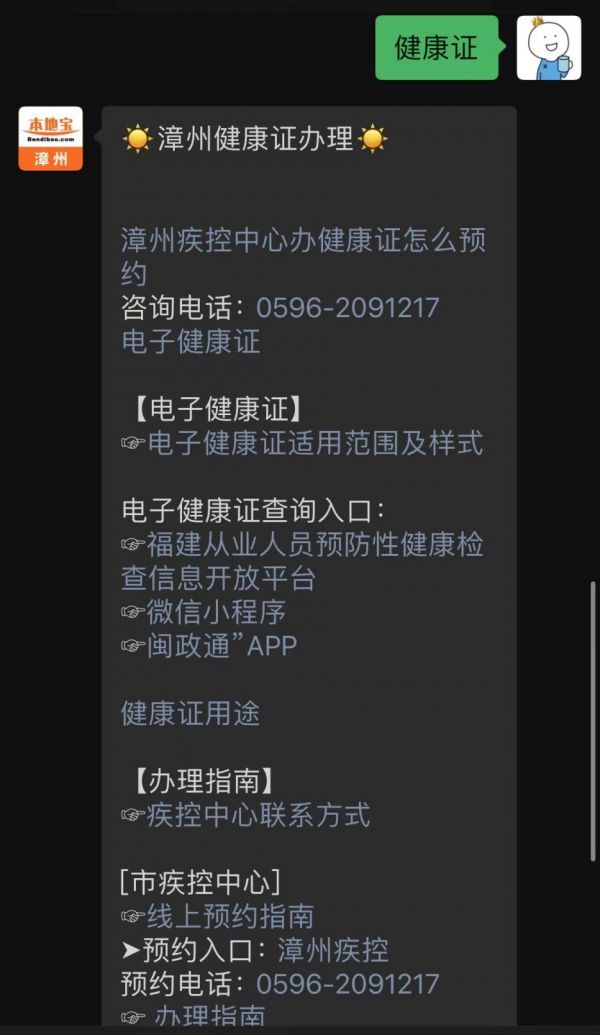The width and height of the screenshot is (600, 1035).
Task: Open 福建从业人员预防性健康检查信息开放平台 link
Action: 314,546
